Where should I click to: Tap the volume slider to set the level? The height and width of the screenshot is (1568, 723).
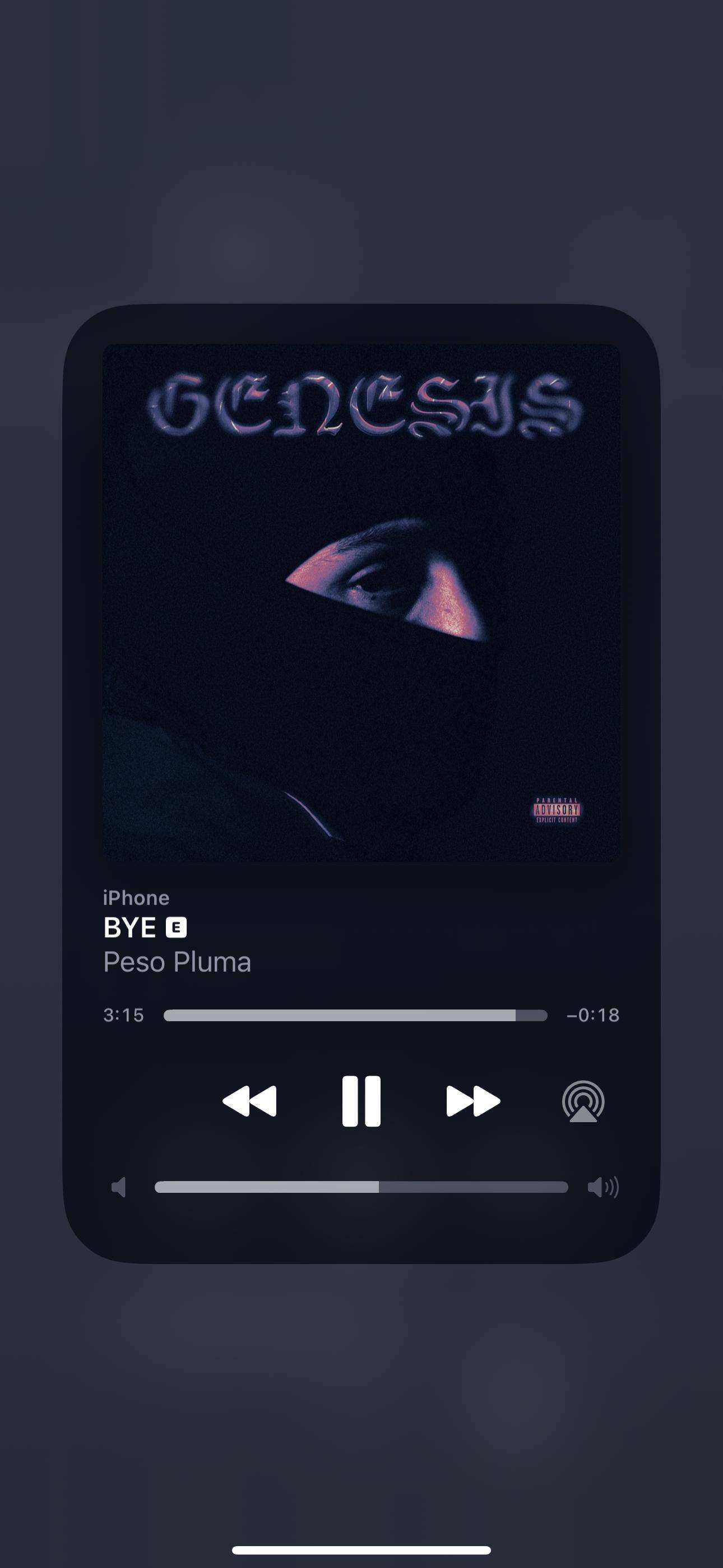(x=361, y=1187)
